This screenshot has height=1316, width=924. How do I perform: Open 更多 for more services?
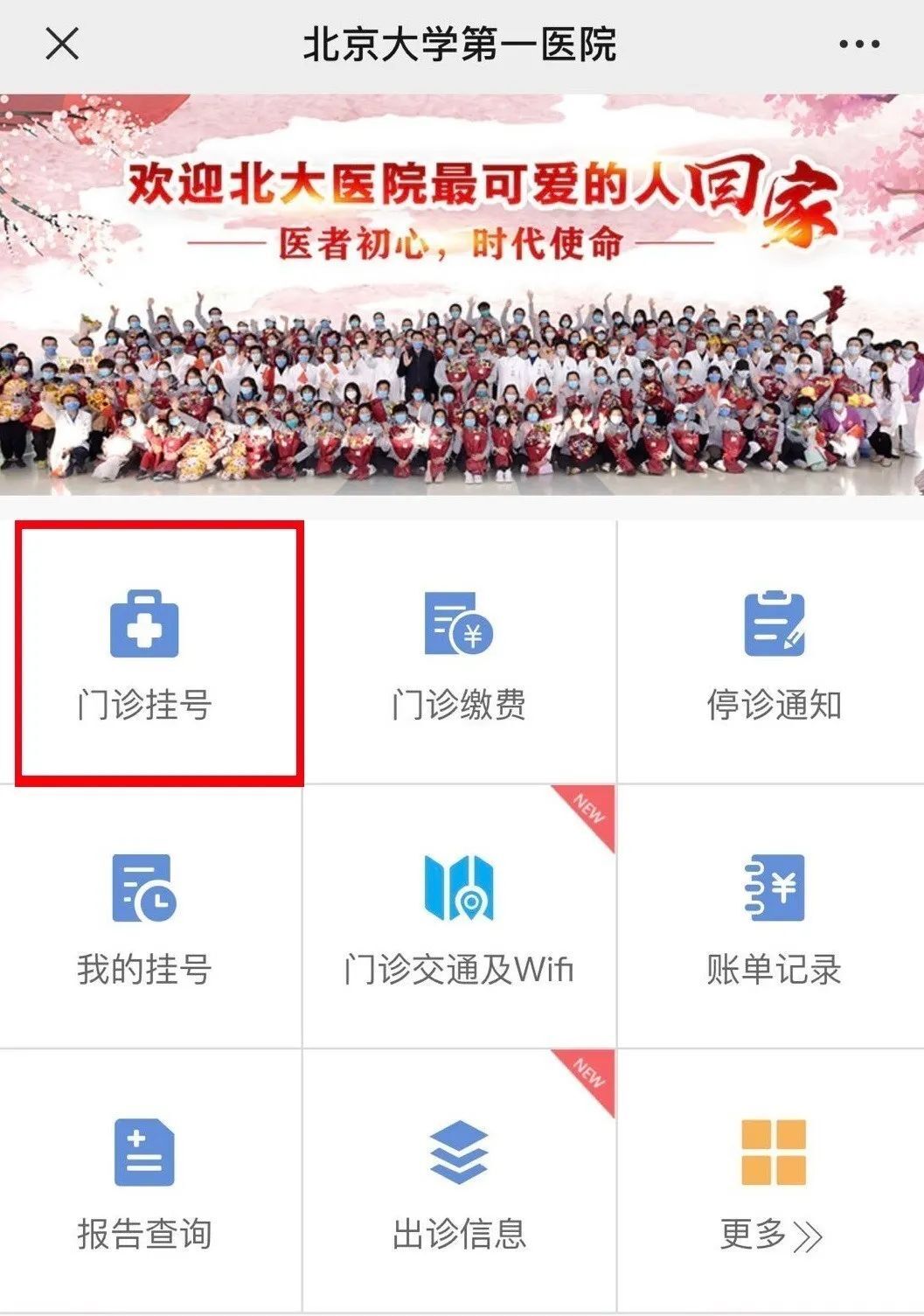(x=773, y=1182)
